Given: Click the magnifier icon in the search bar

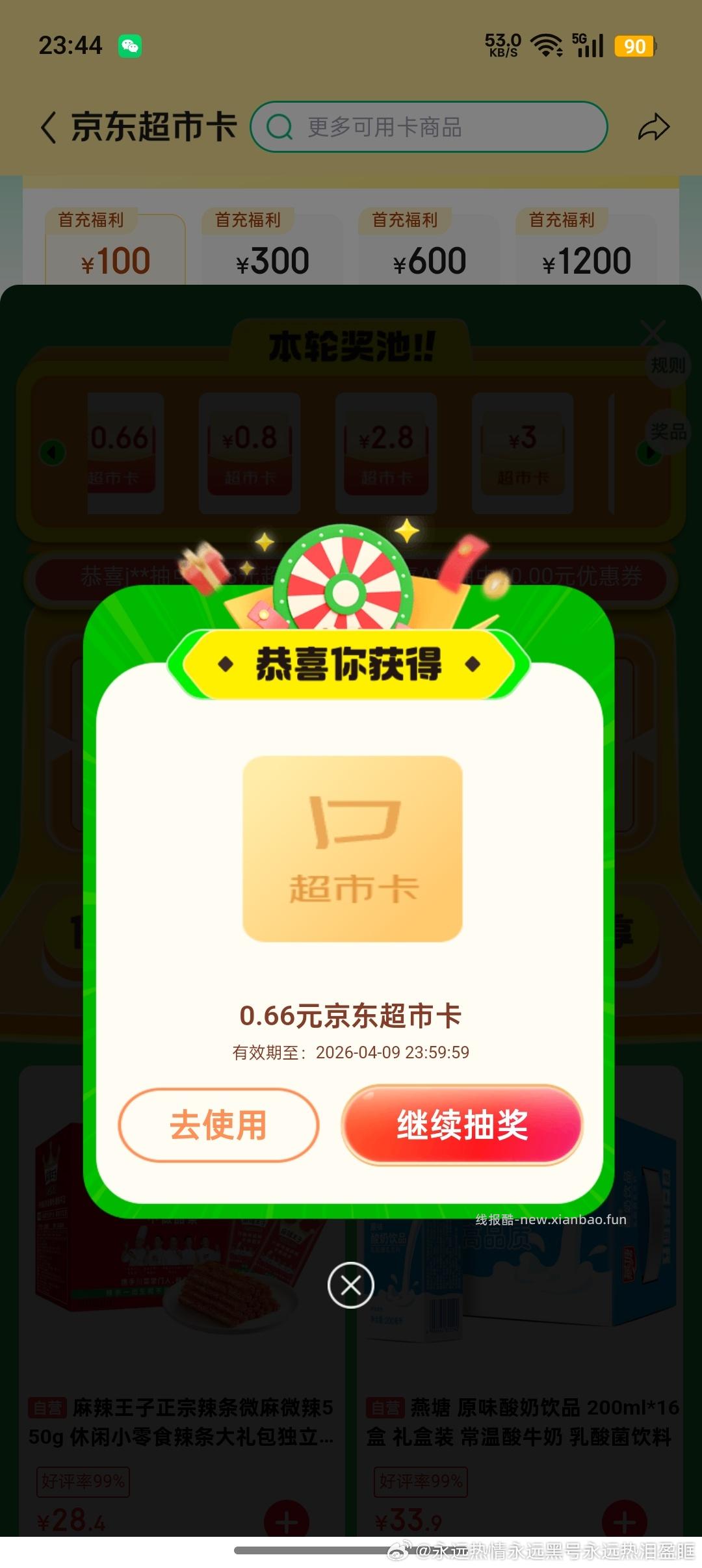Looking at the screenshot, I should 281,127.
